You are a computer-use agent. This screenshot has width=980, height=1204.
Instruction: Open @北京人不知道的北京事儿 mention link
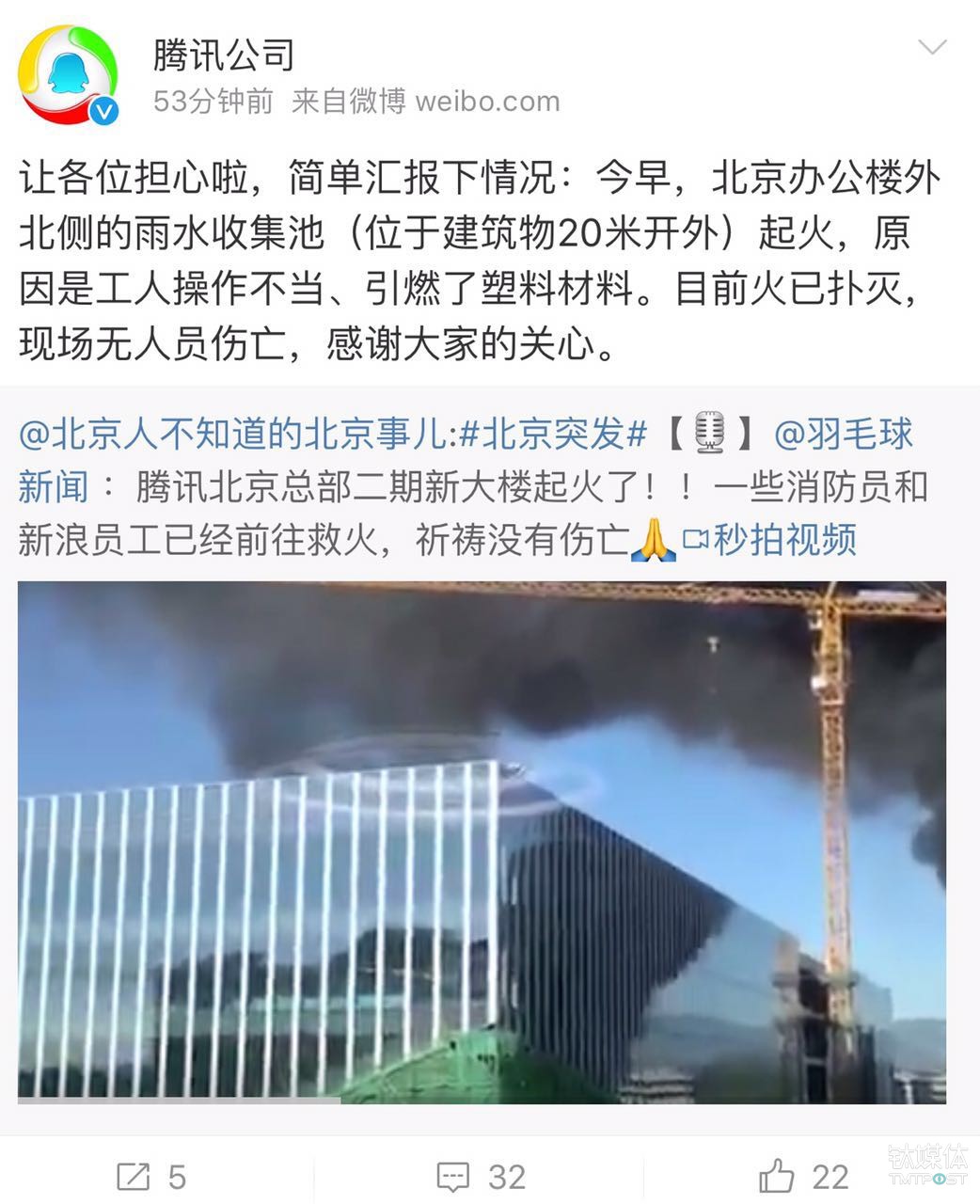tap(236, 434)
